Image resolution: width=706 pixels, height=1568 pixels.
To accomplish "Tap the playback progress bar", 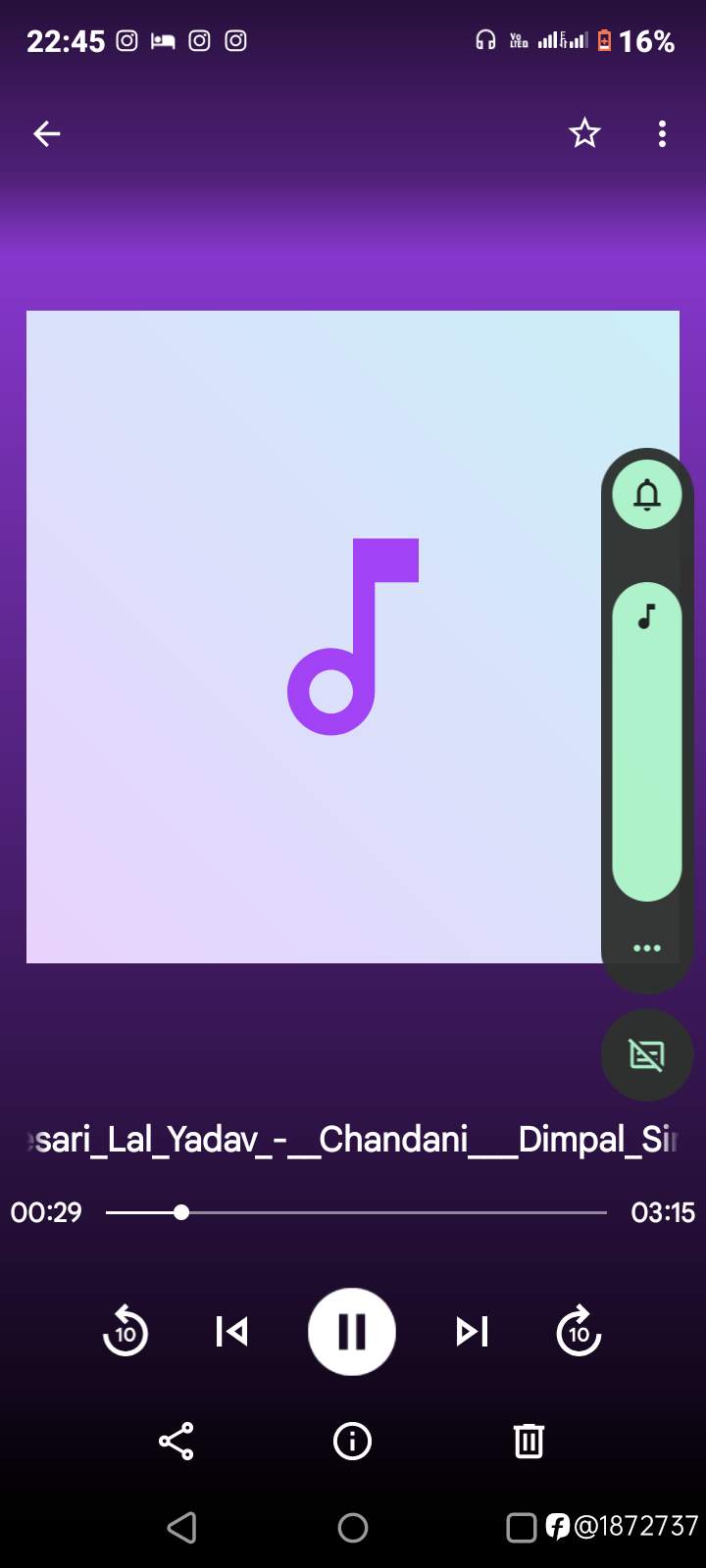I will (356, 1212).
